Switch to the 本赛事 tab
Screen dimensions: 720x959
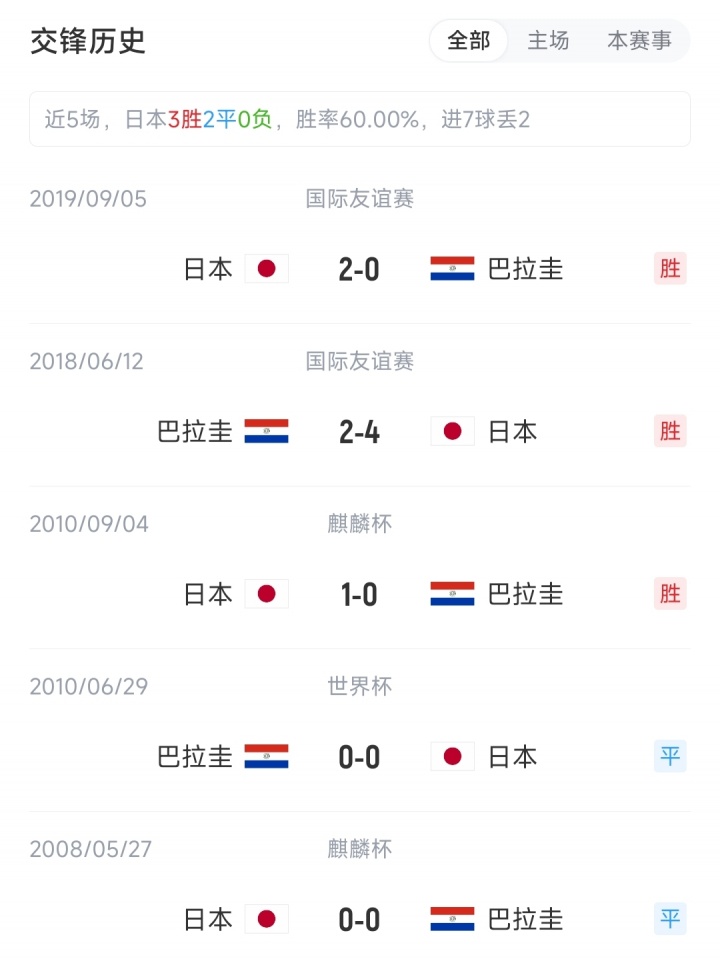pos(639,41)
